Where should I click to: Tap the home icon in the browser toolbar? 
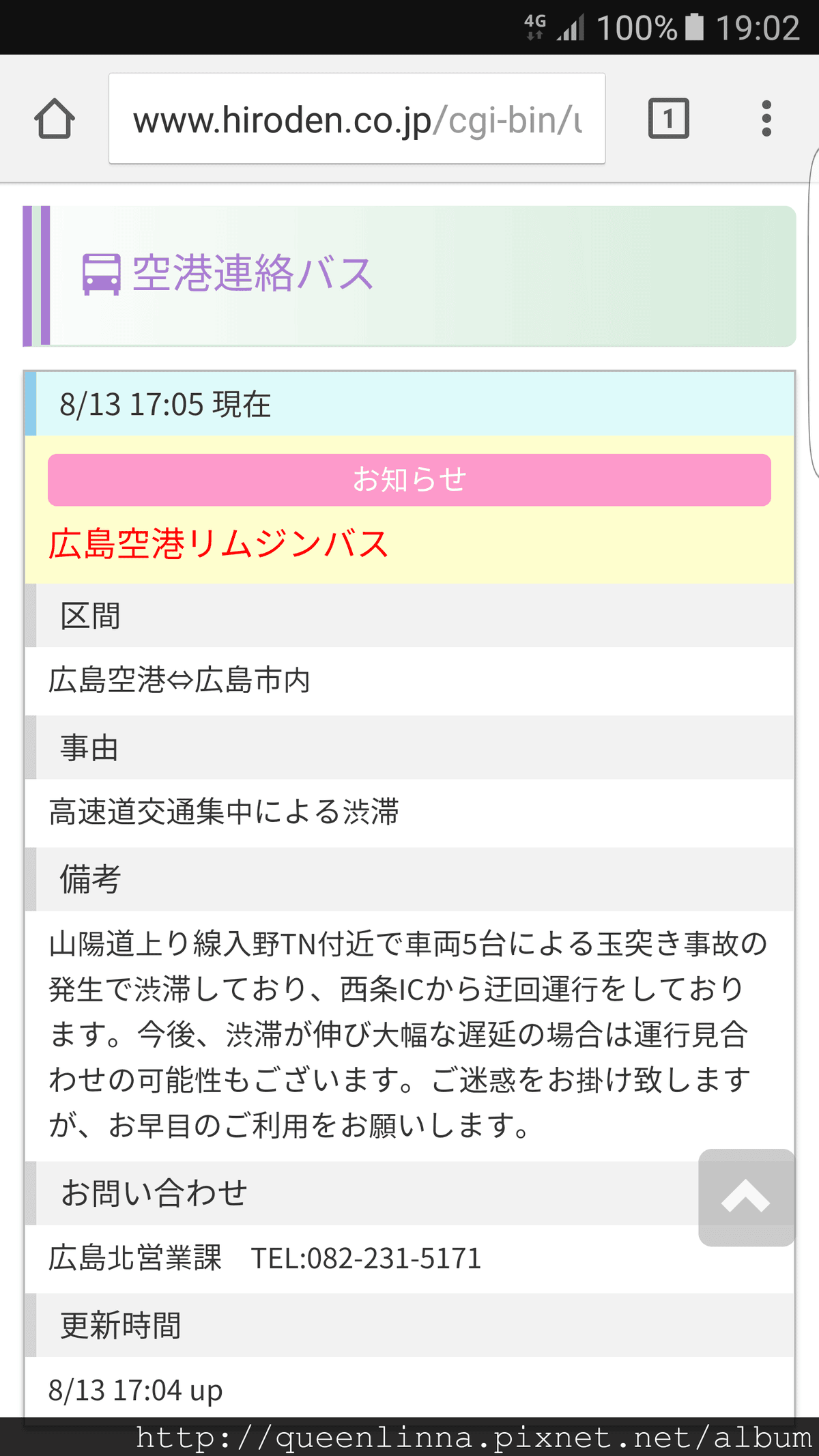coord(54,118)
